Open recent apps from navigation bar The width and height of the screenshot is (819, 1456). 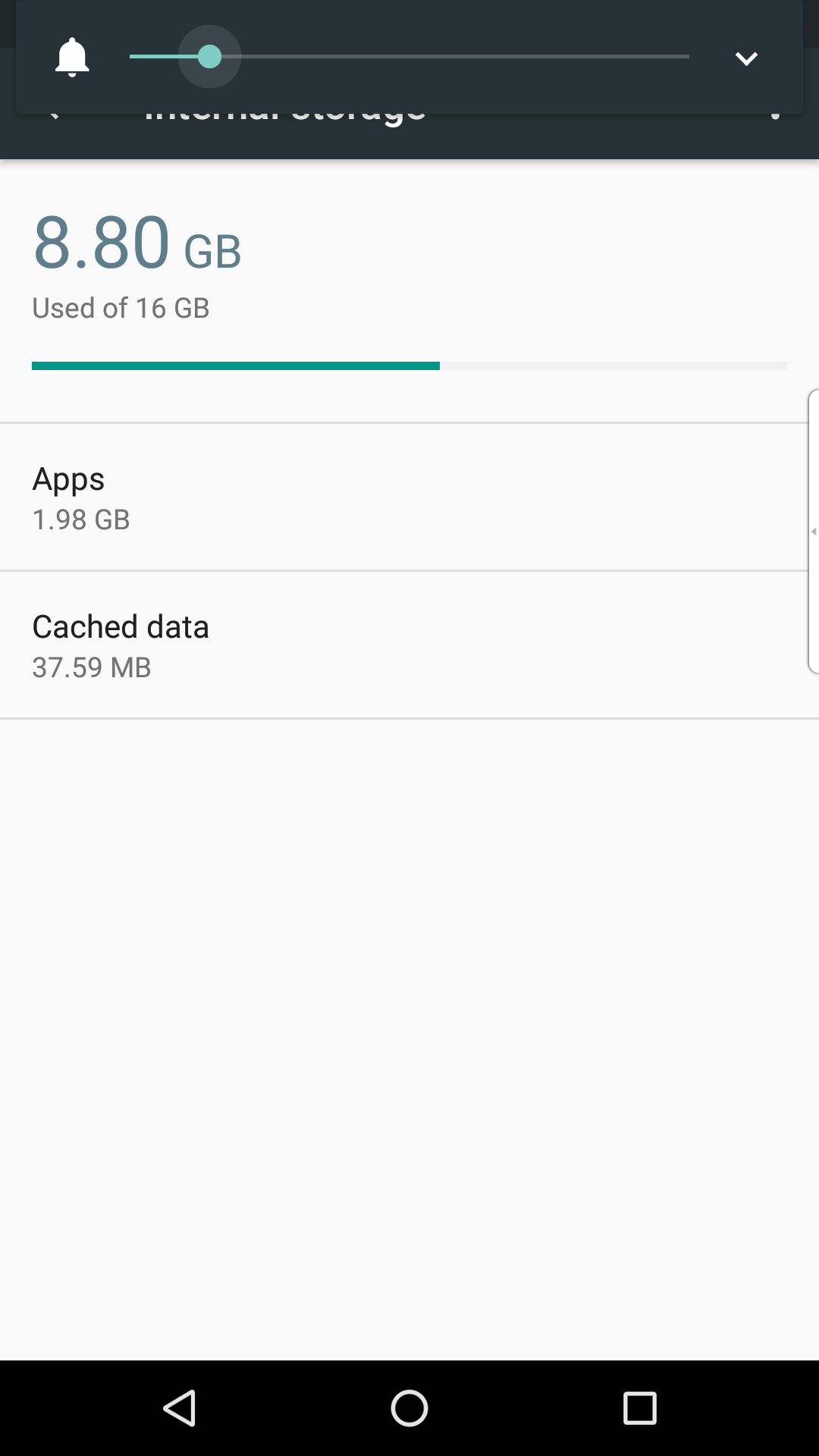tap(639, 1408)
